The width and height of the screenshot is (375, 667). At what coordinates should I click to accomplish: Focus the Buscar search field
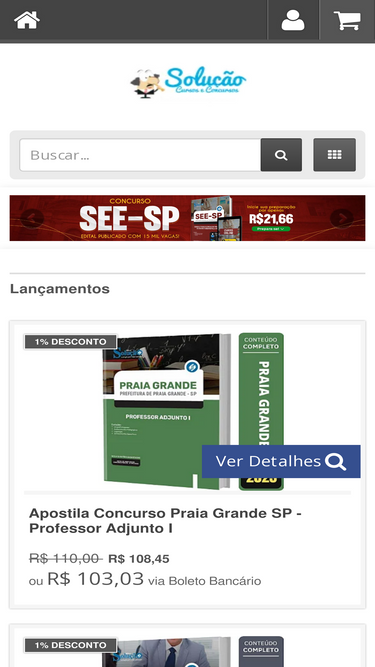(x=140, y=155)
